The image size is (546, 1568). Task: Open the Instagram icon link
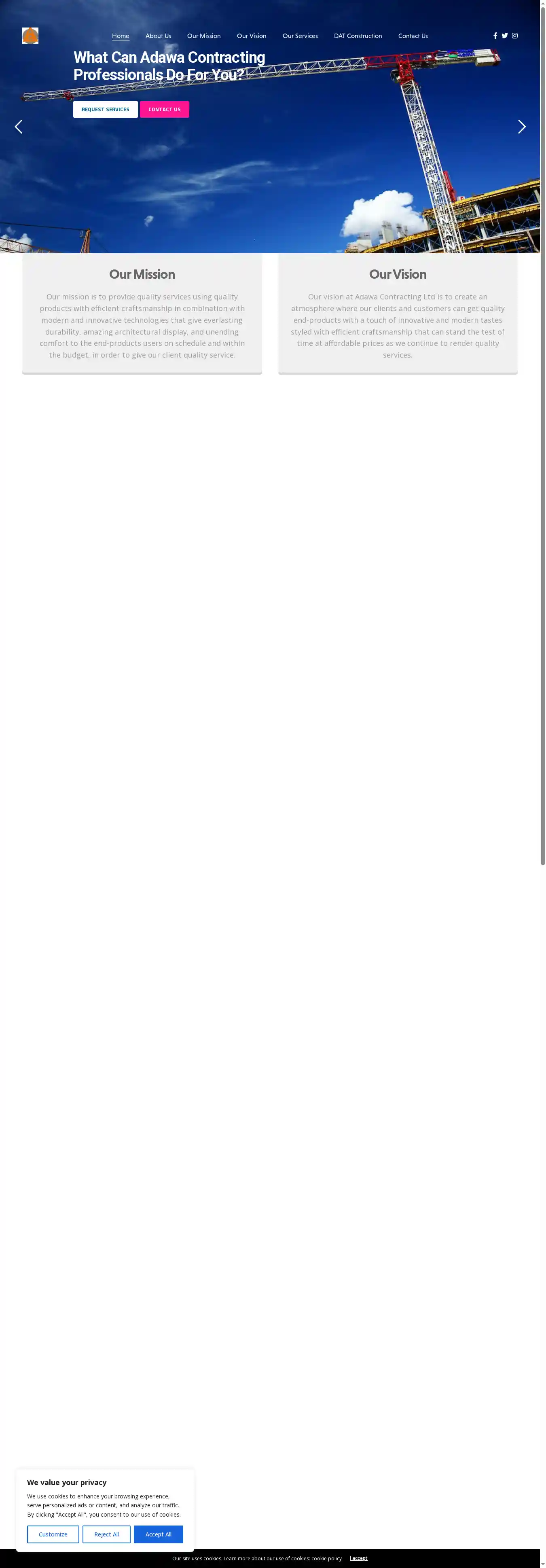click(x=514, y=36)
